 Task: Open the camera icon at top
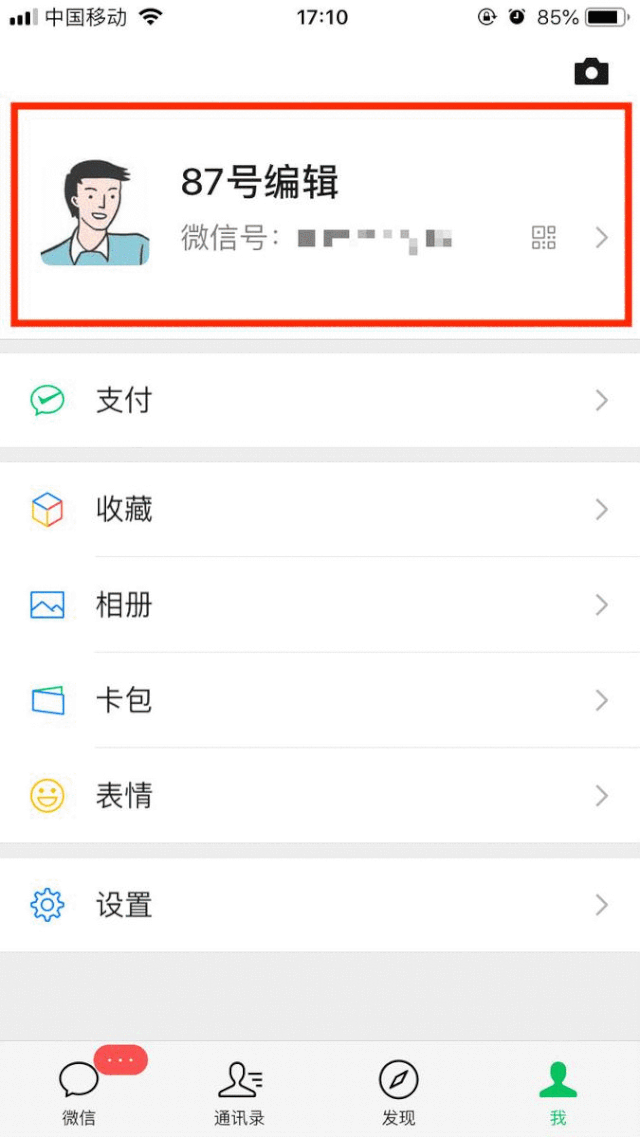coord(591,72)
